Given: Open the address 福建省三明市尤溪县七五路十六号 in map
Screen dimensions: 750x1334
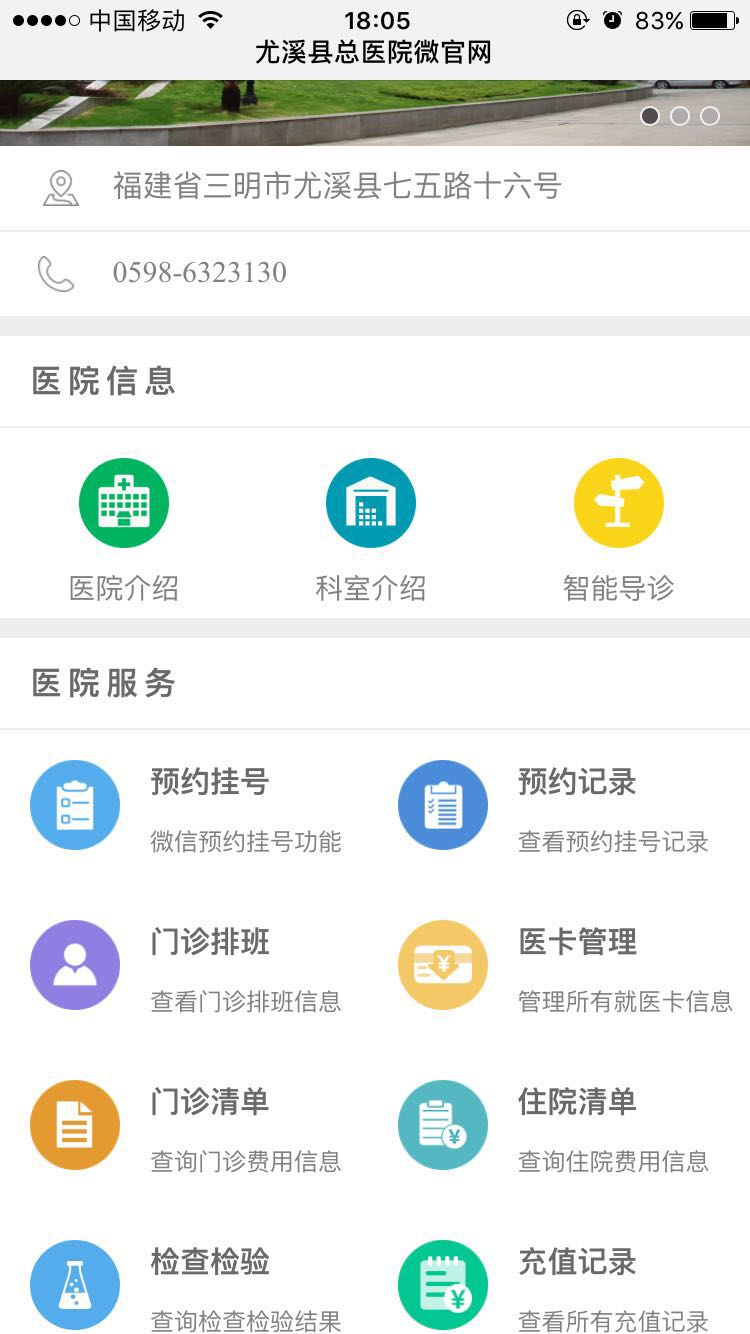Looking at the screenshot, I should click(x=336, y=187).
